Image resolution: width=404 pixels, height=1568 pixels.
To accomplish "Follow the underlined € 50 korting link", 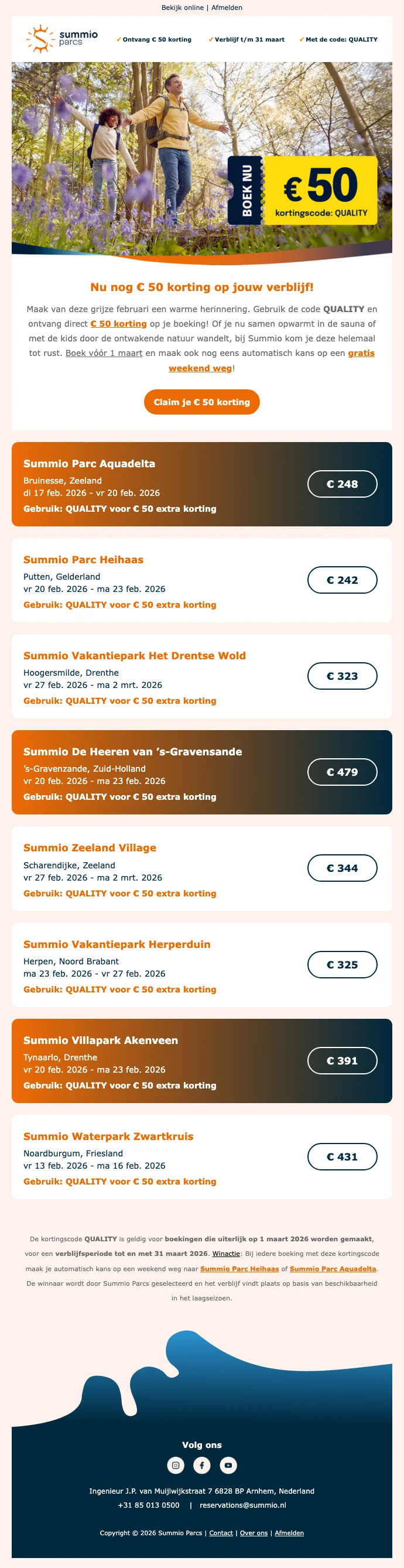I will pyautogui.click(x=119, y=324).
